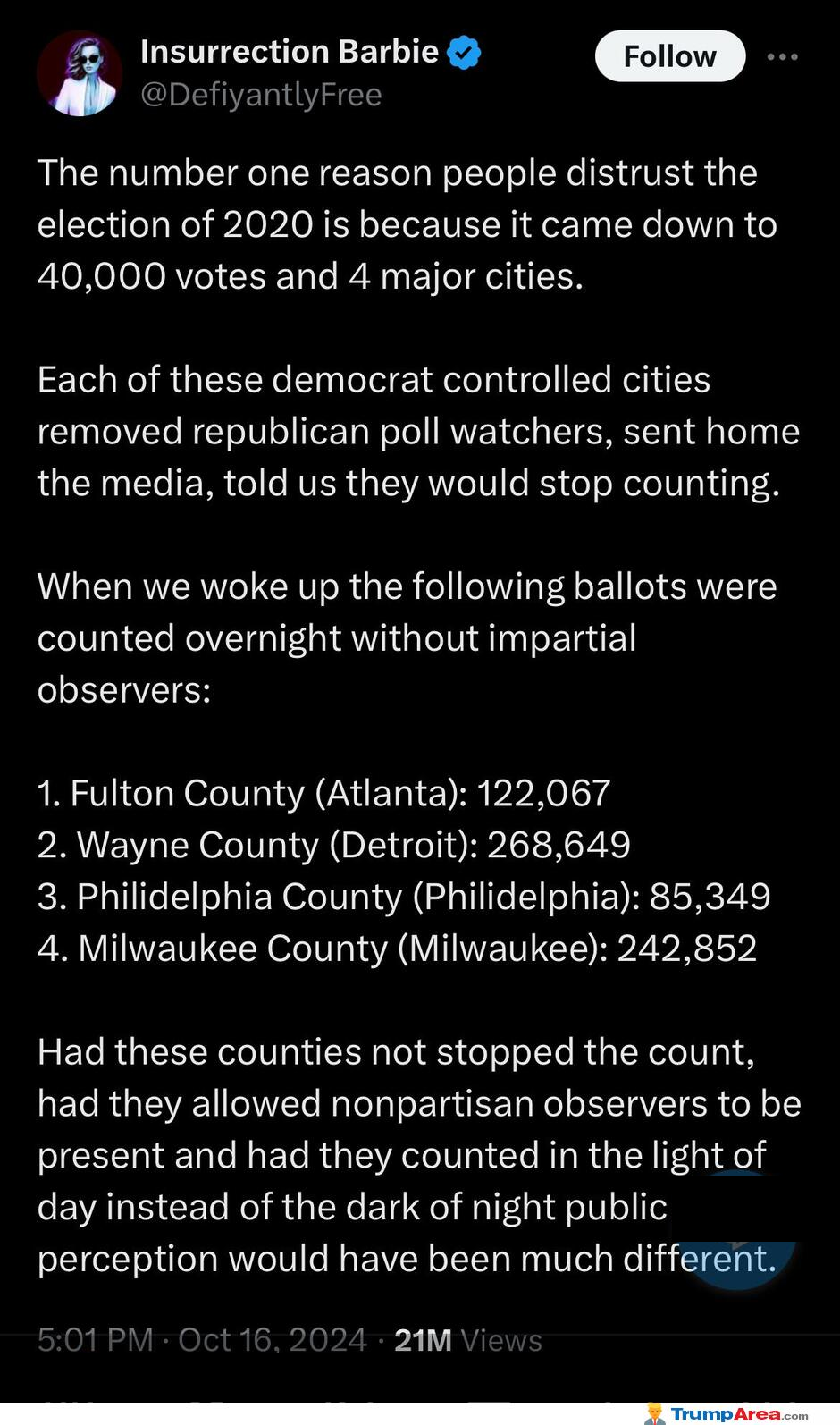Open Insurrection Barbie's profile picture
This screenshot has width=840, height=1425.
click(x=80, y=73)
